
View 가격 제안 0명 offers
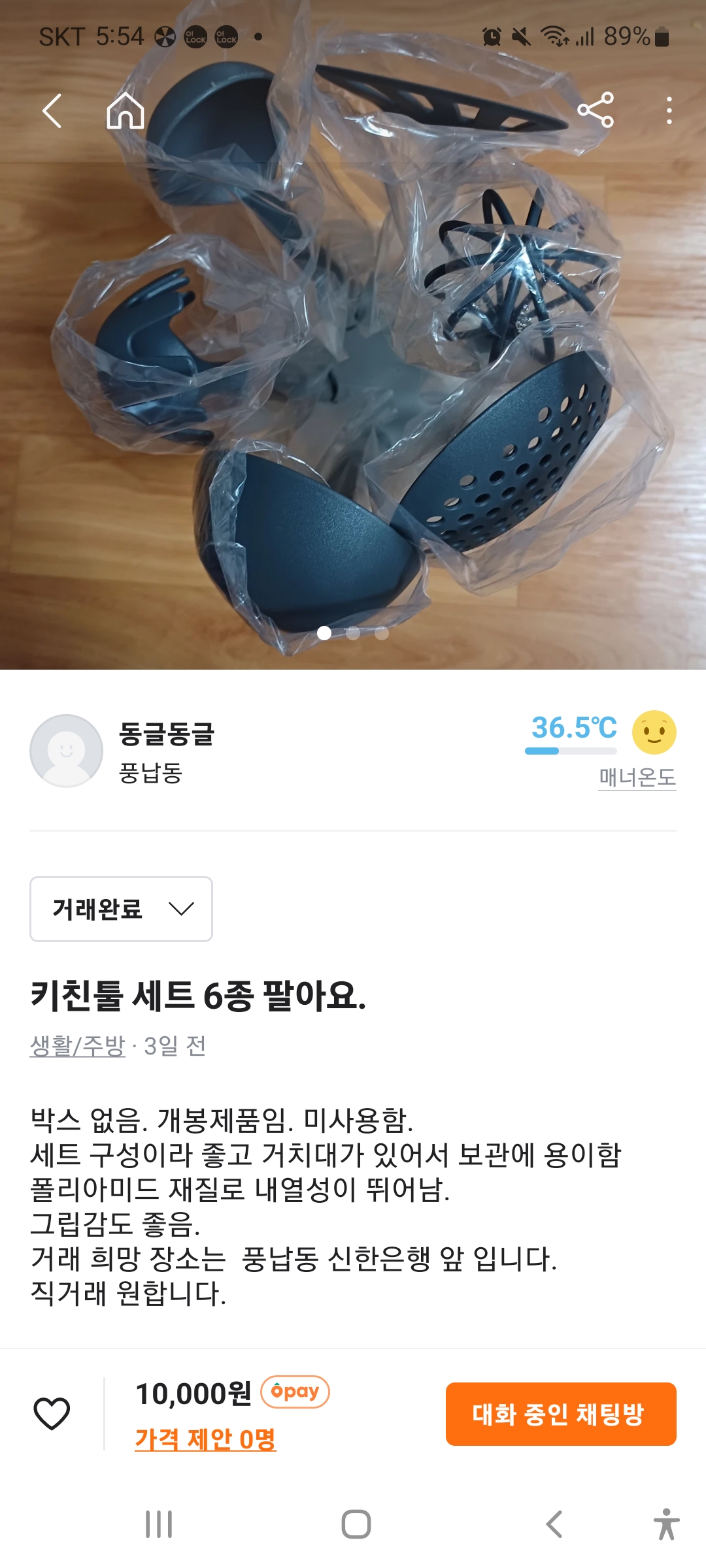205,1439
